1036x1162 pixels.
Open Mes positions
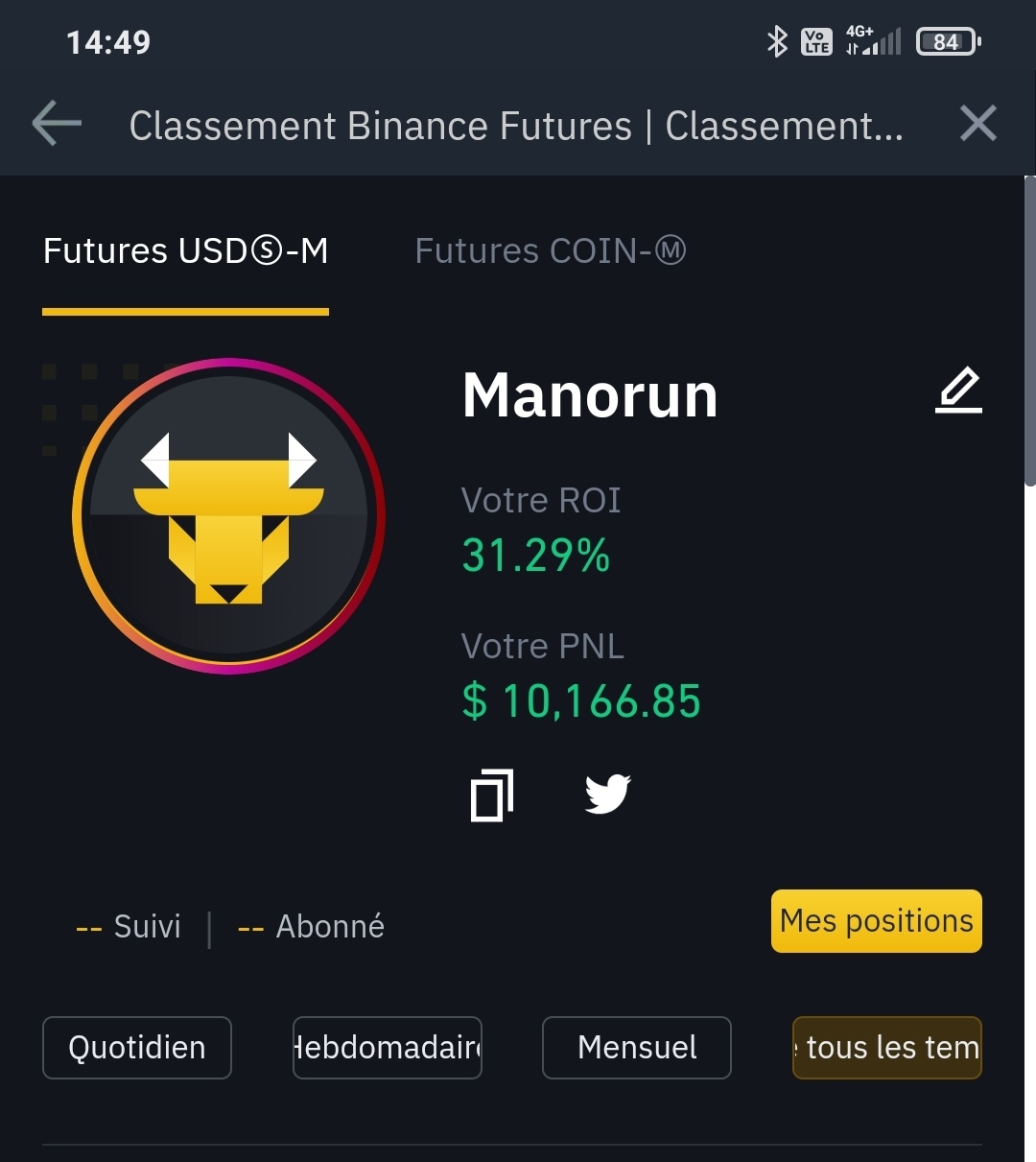(x=876, y=921)
